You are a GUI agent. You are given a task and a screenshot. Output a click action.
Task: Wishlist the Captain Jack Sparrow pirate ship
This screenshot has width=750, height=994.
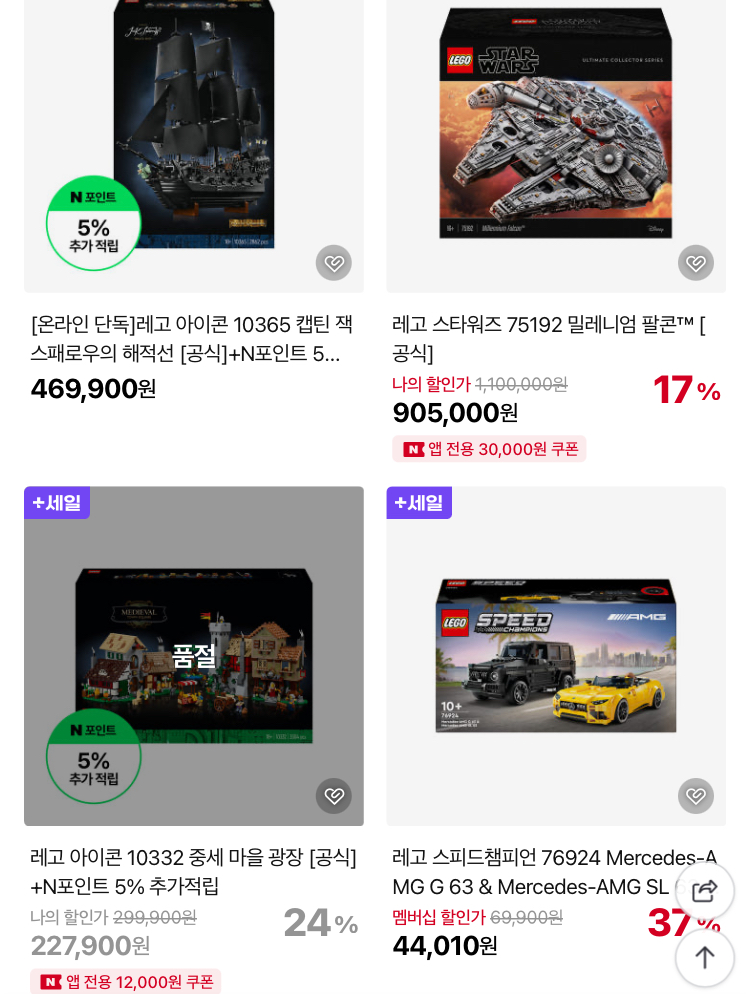333,262
